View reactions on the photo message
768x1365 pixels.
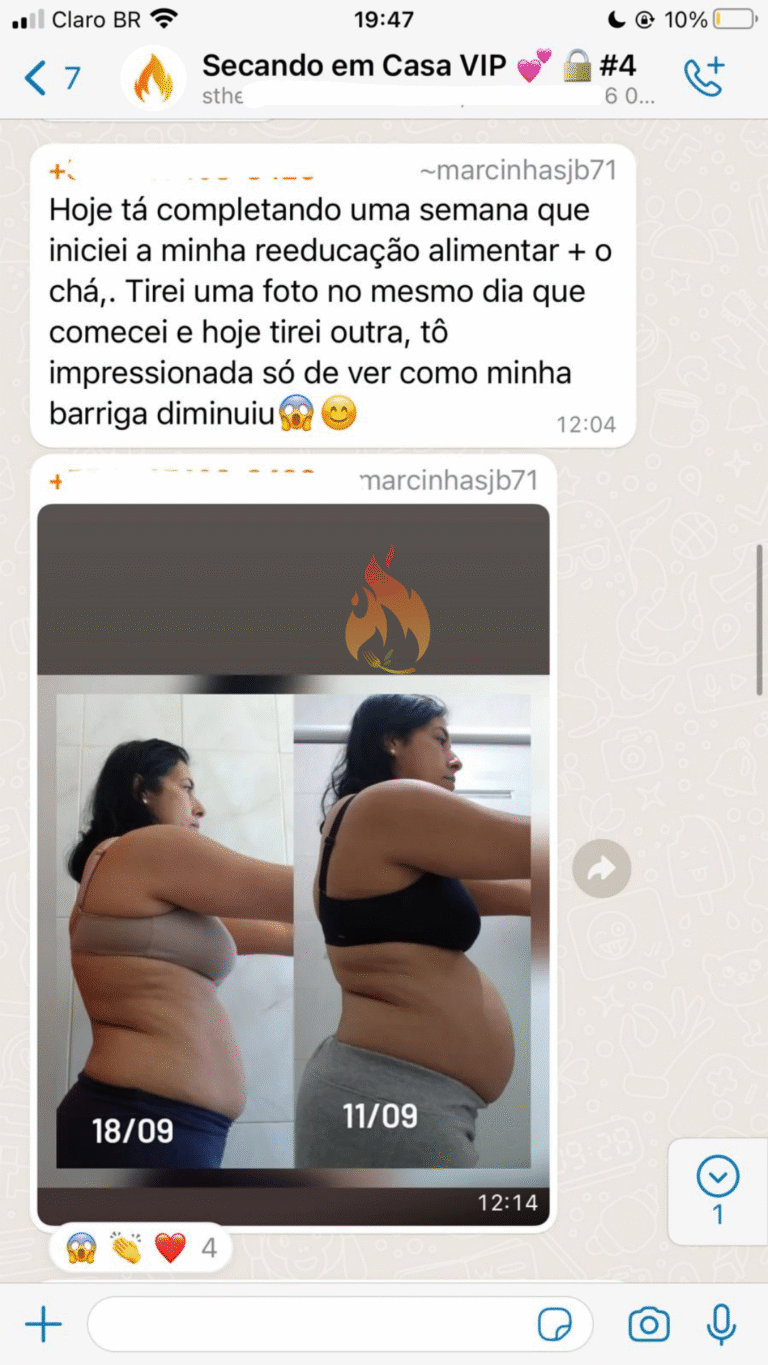tap(140, 1248)
